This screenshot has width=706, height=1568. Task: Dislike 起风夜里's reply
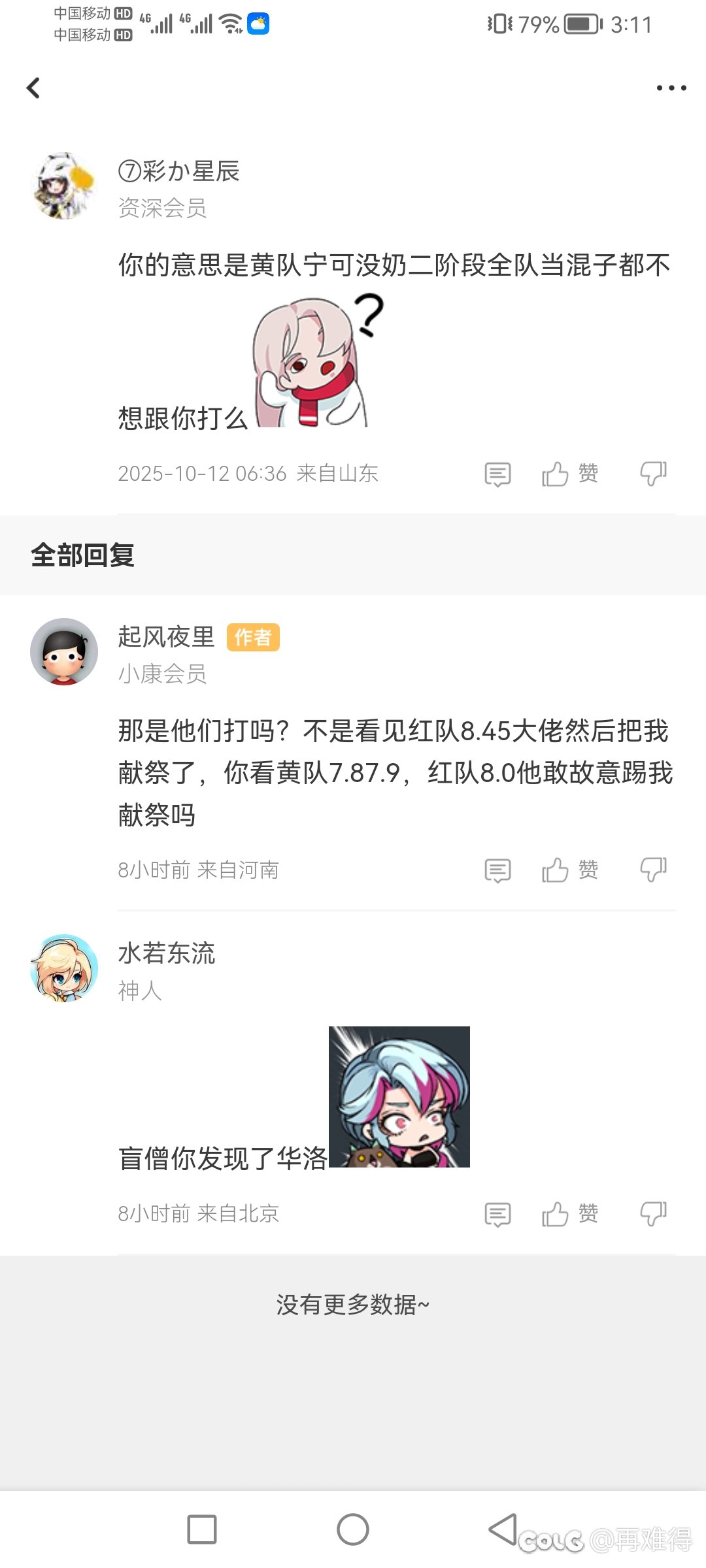(x=653, y=870)
